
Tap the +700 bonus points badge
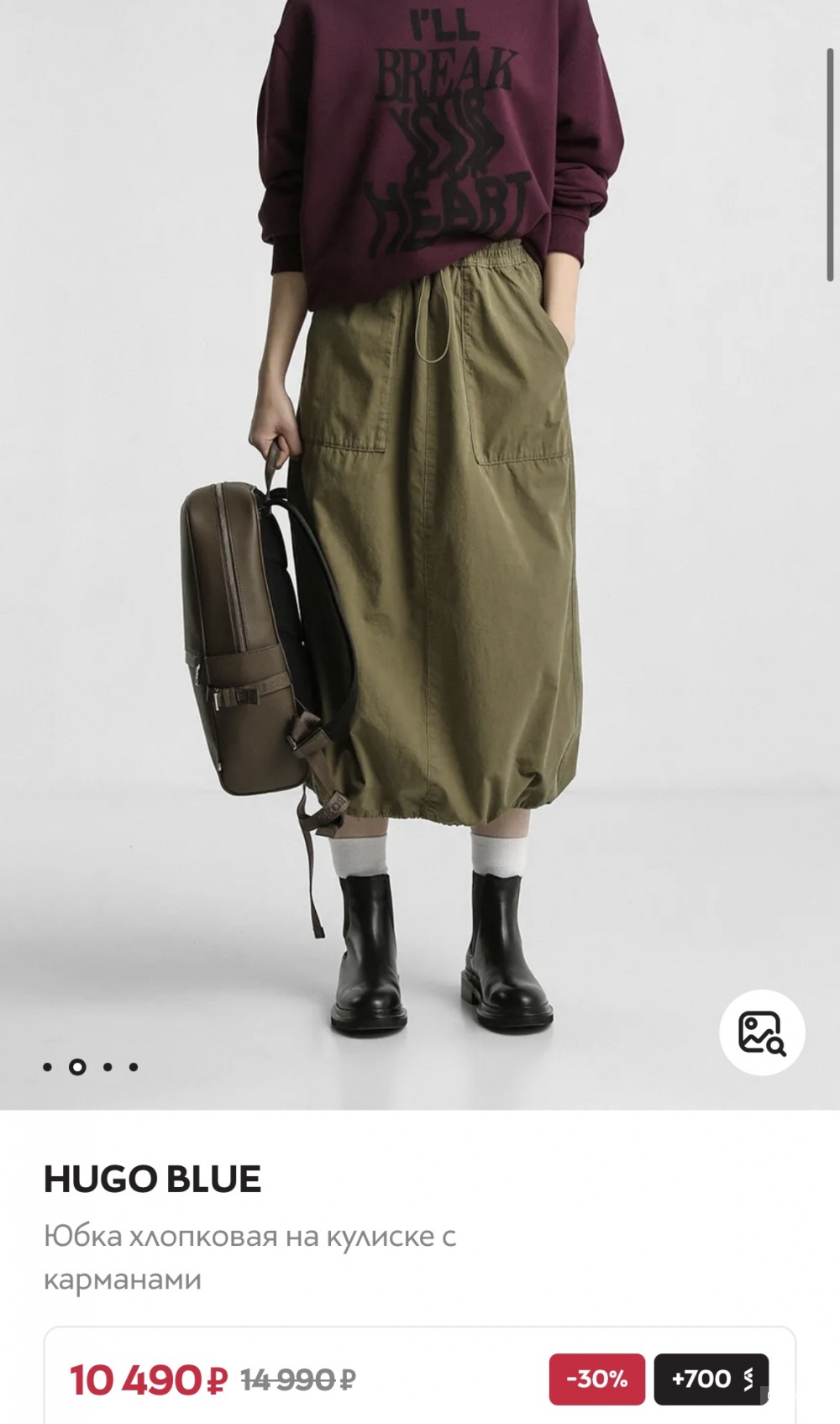[711, 1379]
